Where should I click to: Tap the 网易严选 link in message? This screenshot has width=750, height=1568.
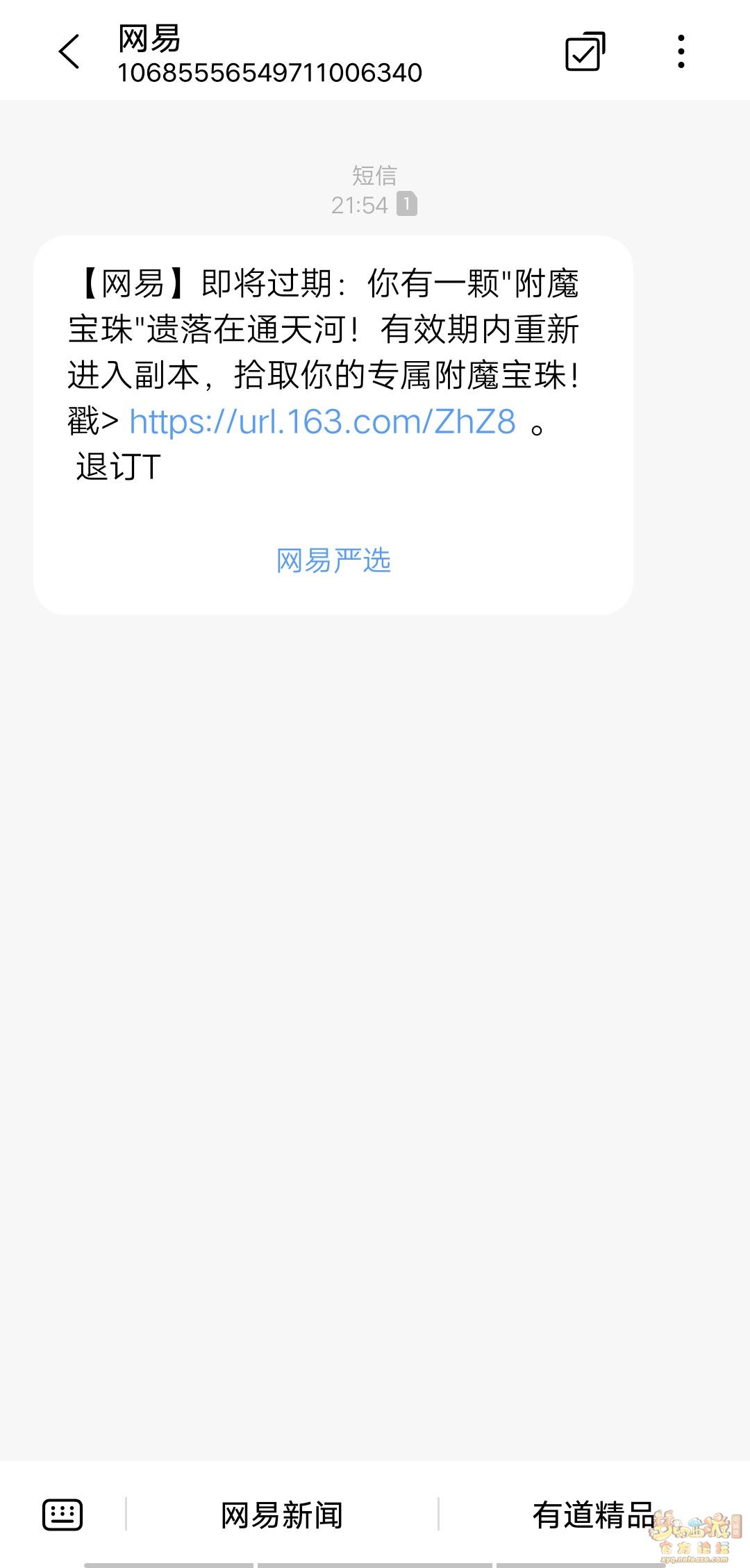(333, 561)
